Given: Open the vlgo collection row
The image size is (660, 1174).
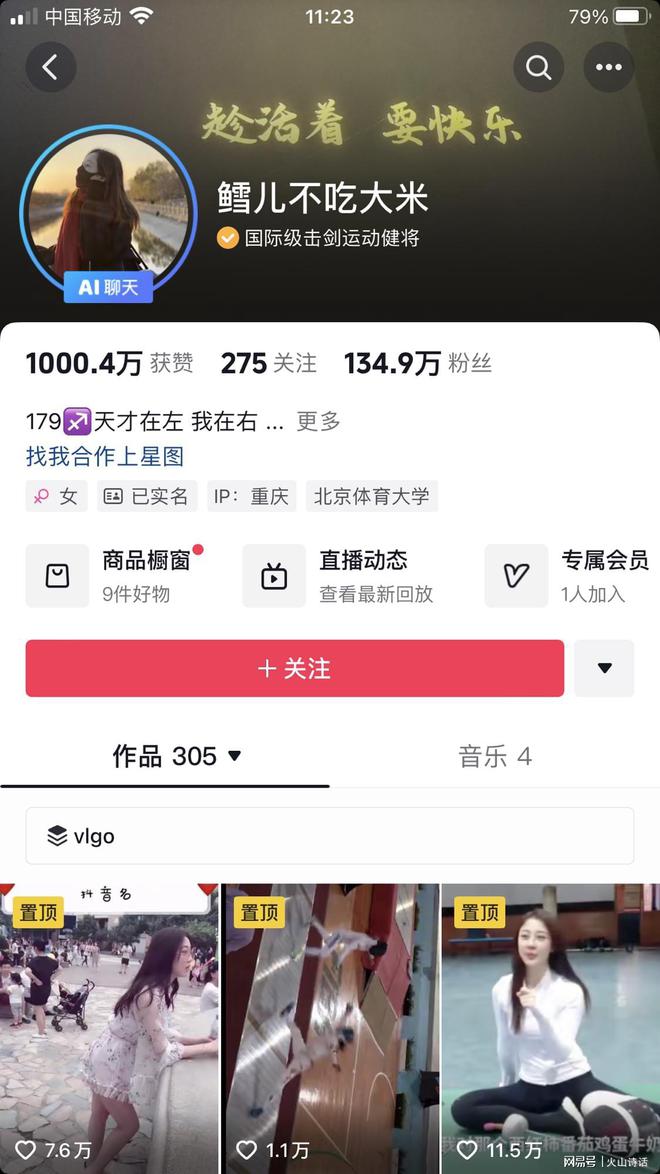Looking at the screenshot, I should coord(330,836).
